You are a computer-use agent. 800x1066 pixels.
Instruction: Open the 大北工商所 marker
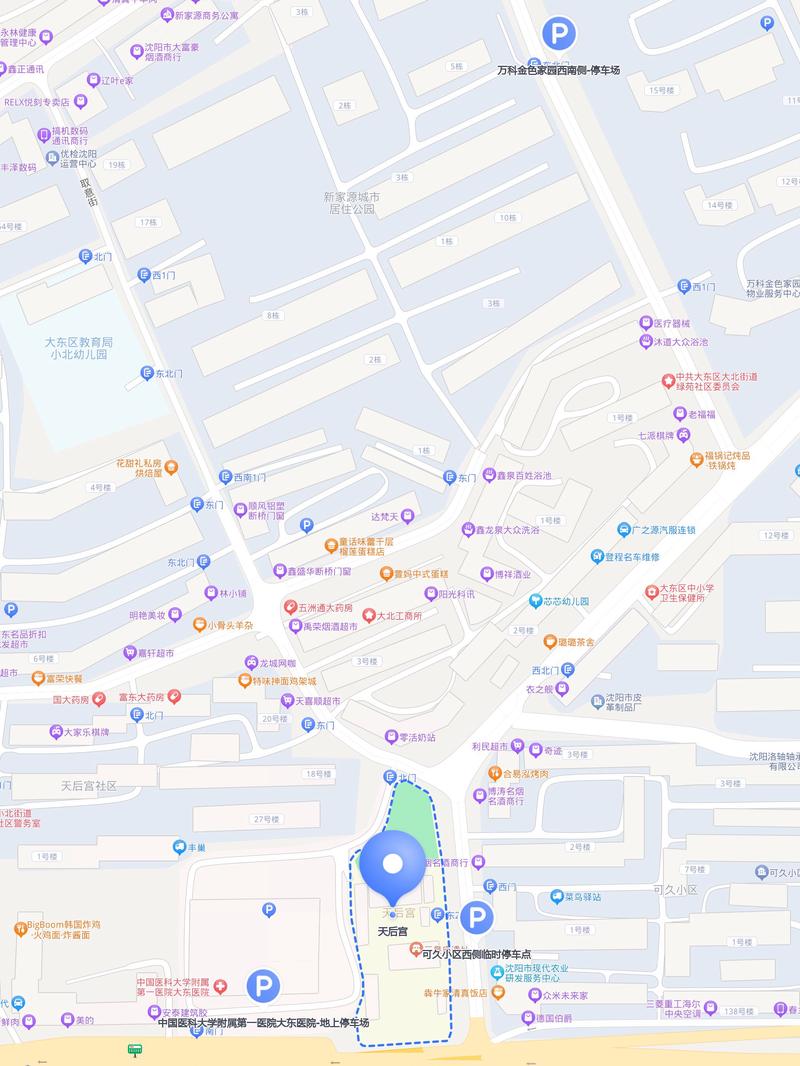(369, 615)
